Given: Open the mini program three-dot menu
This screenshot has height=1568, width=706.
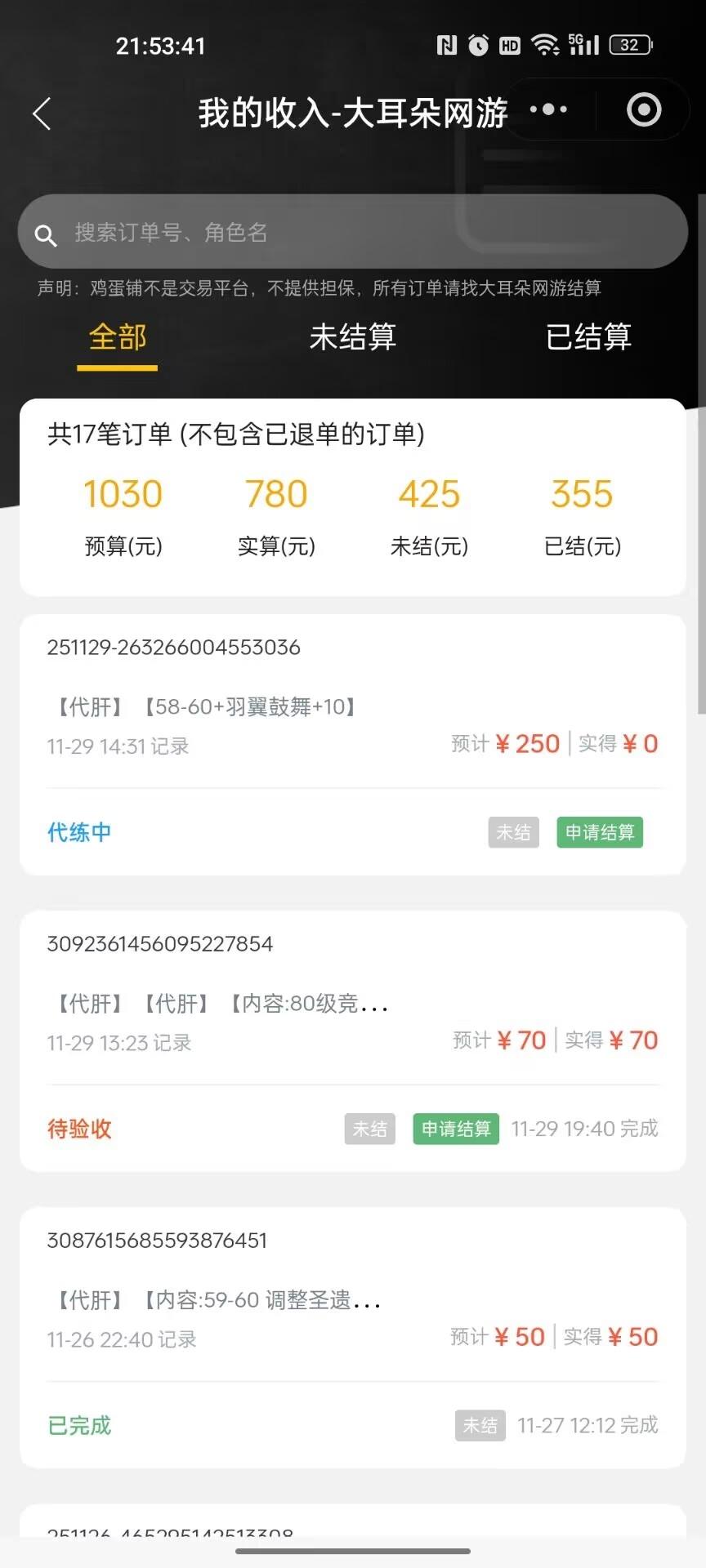Looking at the screenshot, I should point(548,109).
